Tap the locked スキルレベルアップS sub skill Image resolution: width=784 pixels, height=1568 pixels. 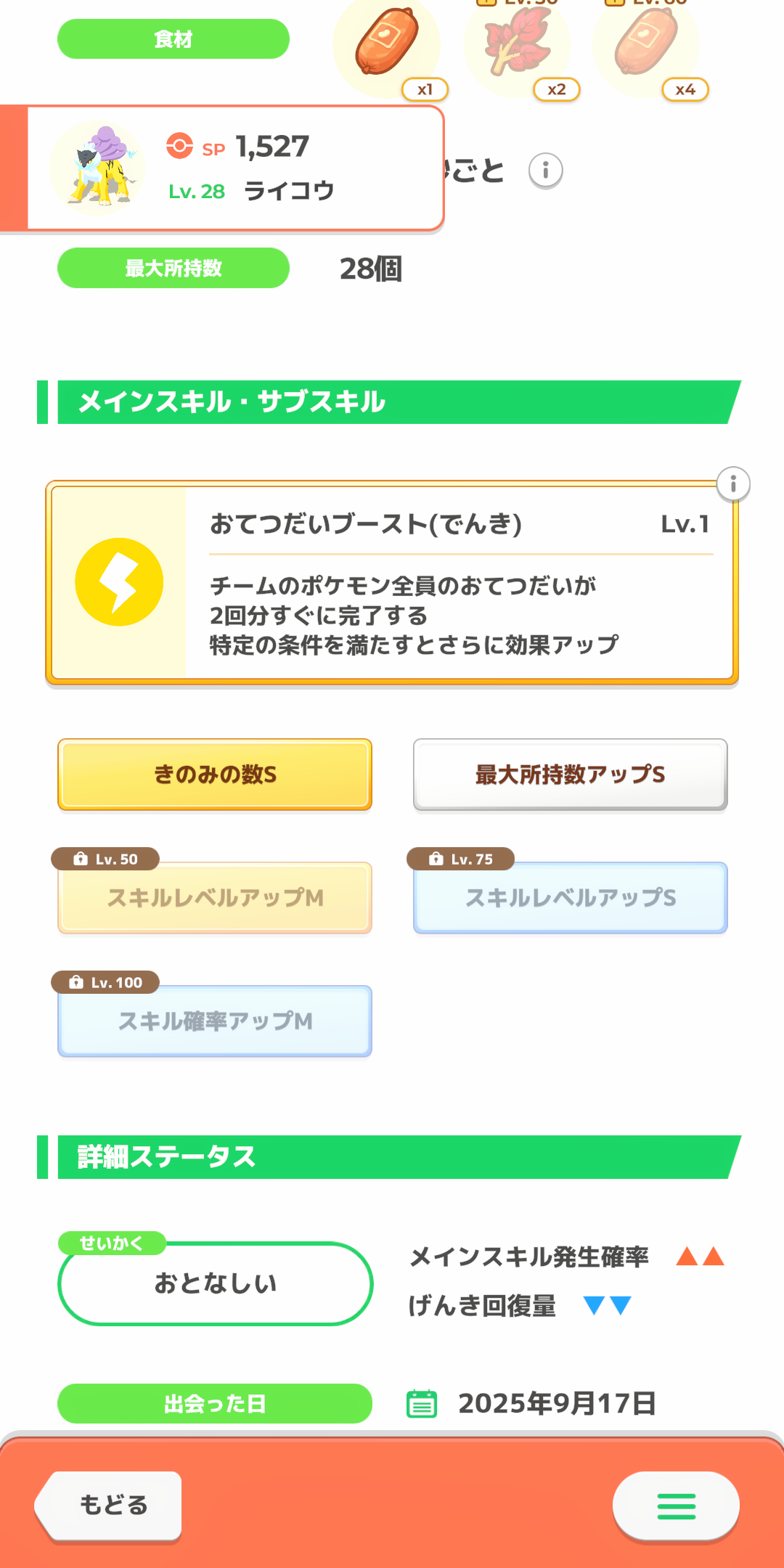pyautogui.click(x=571, y=898)
